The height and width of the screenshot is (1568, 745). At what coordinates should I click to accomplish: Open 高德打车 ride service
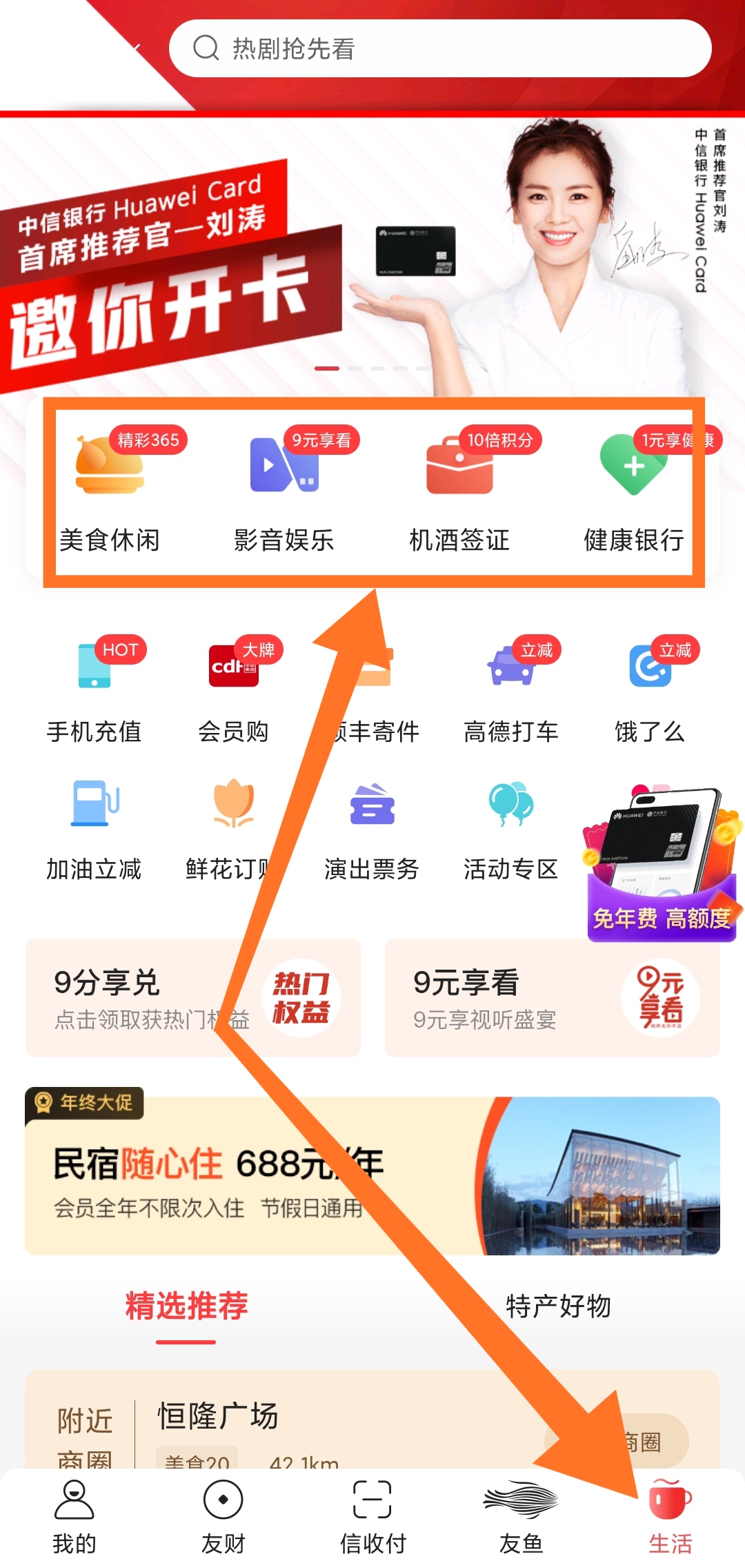pos(510,690)
